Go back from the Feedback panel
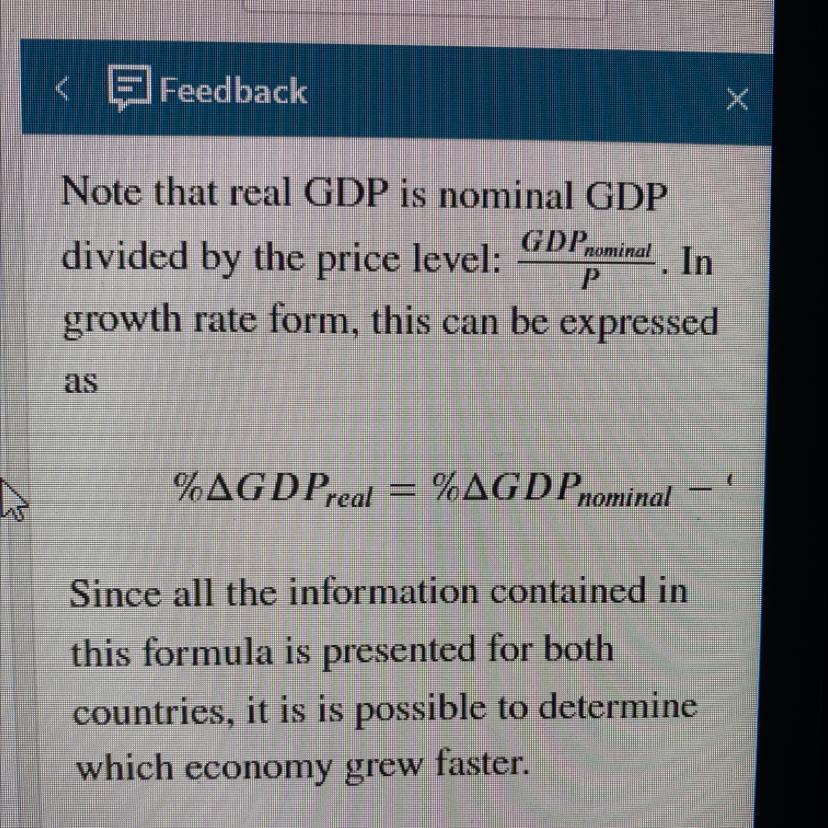Image resolution: width=828 pixels, height=828 pixels. (63, 91)
